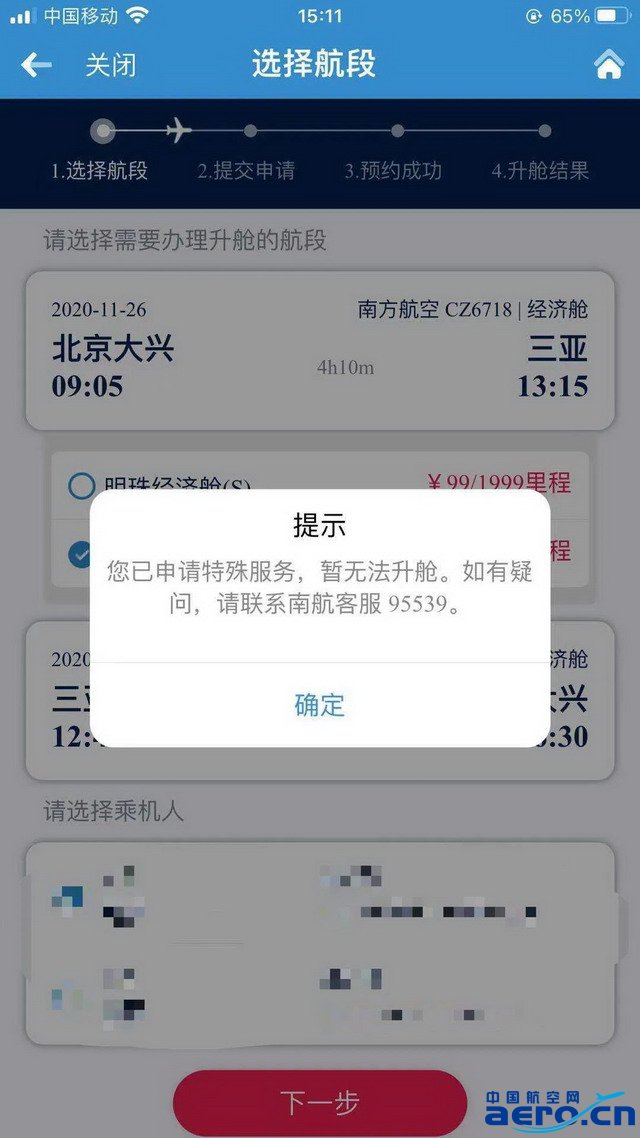
Task: Select the 北京大兴 to 三亚 flight segment
Action: [x=320, y=351]
